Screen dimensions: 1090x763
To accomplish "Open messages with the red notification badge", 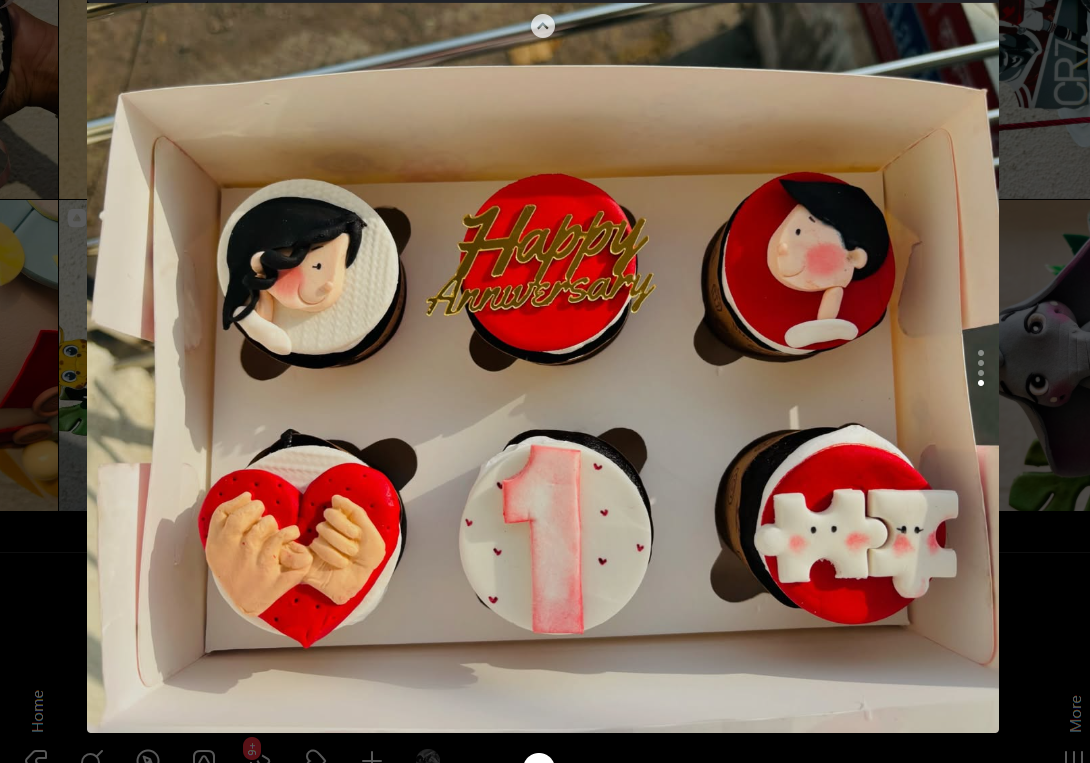I will (257, 754).
